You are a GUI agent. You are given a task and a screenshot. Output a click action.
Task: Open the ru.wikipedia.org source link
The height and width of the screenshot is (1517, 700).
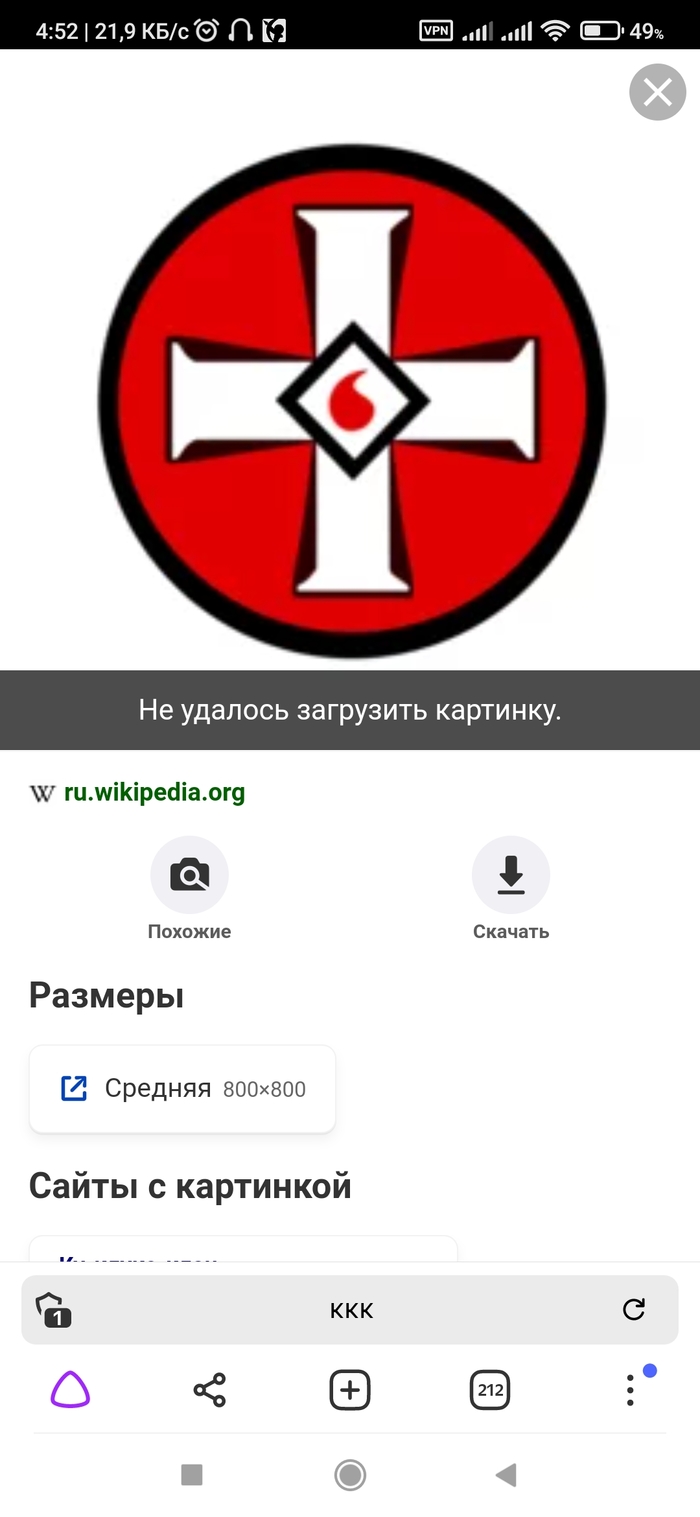(x=154, y=793)
